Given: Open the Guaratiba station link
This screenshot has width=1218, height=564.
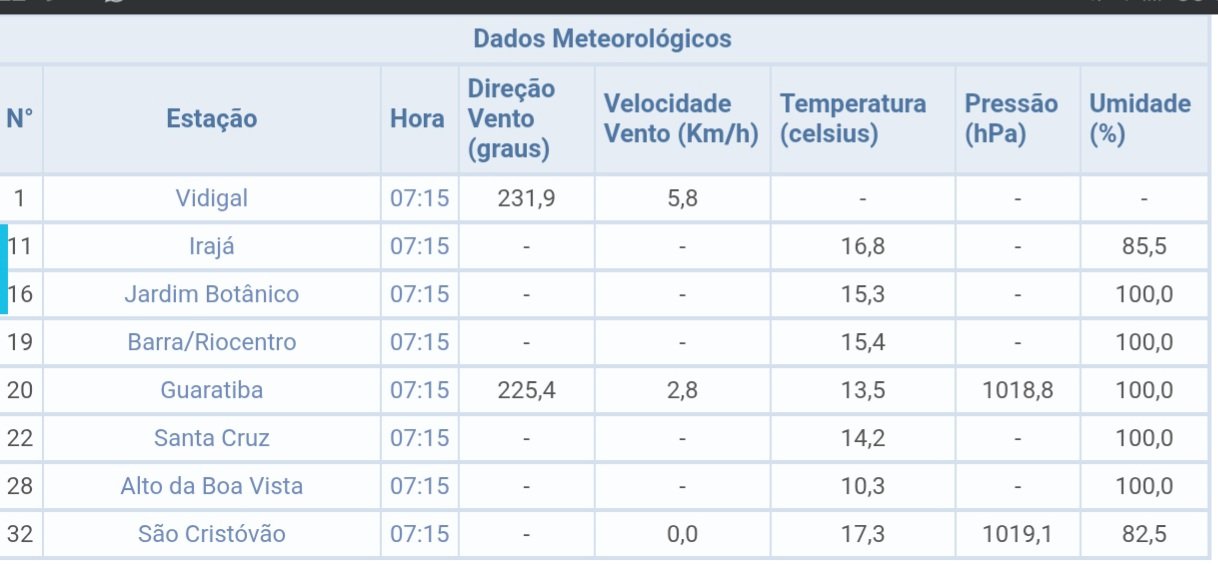Looking at the screenshot, I should [211, 390].
